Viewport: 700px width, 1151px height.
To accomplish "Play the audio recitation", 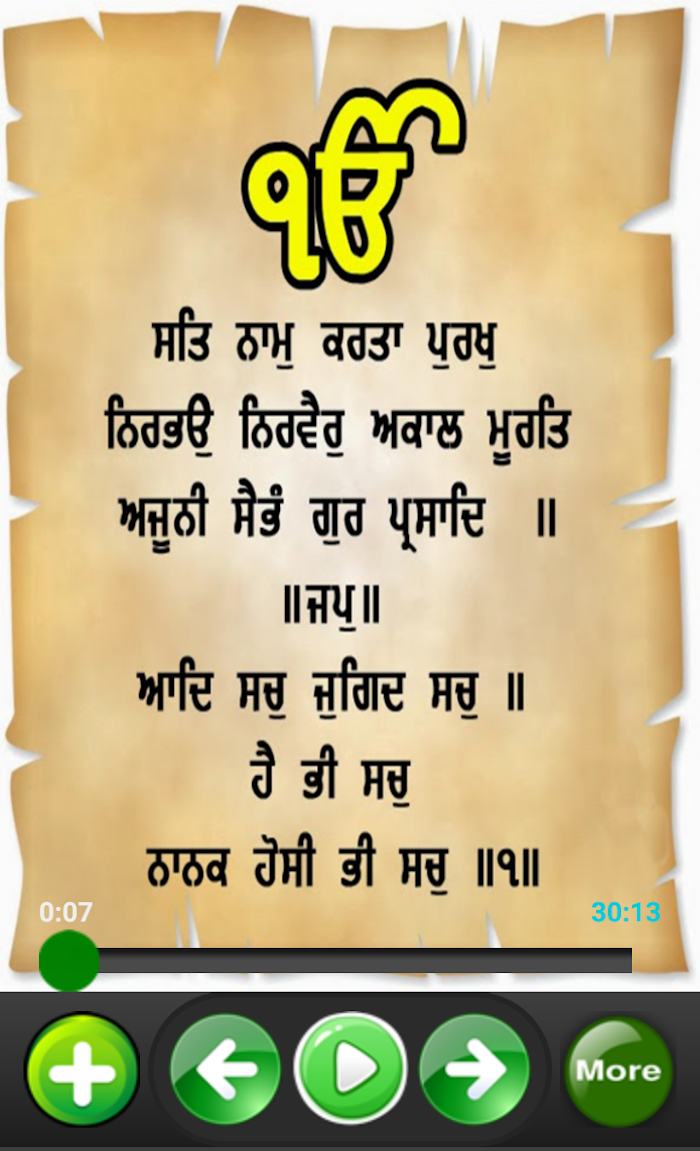I will [351, 1069].
